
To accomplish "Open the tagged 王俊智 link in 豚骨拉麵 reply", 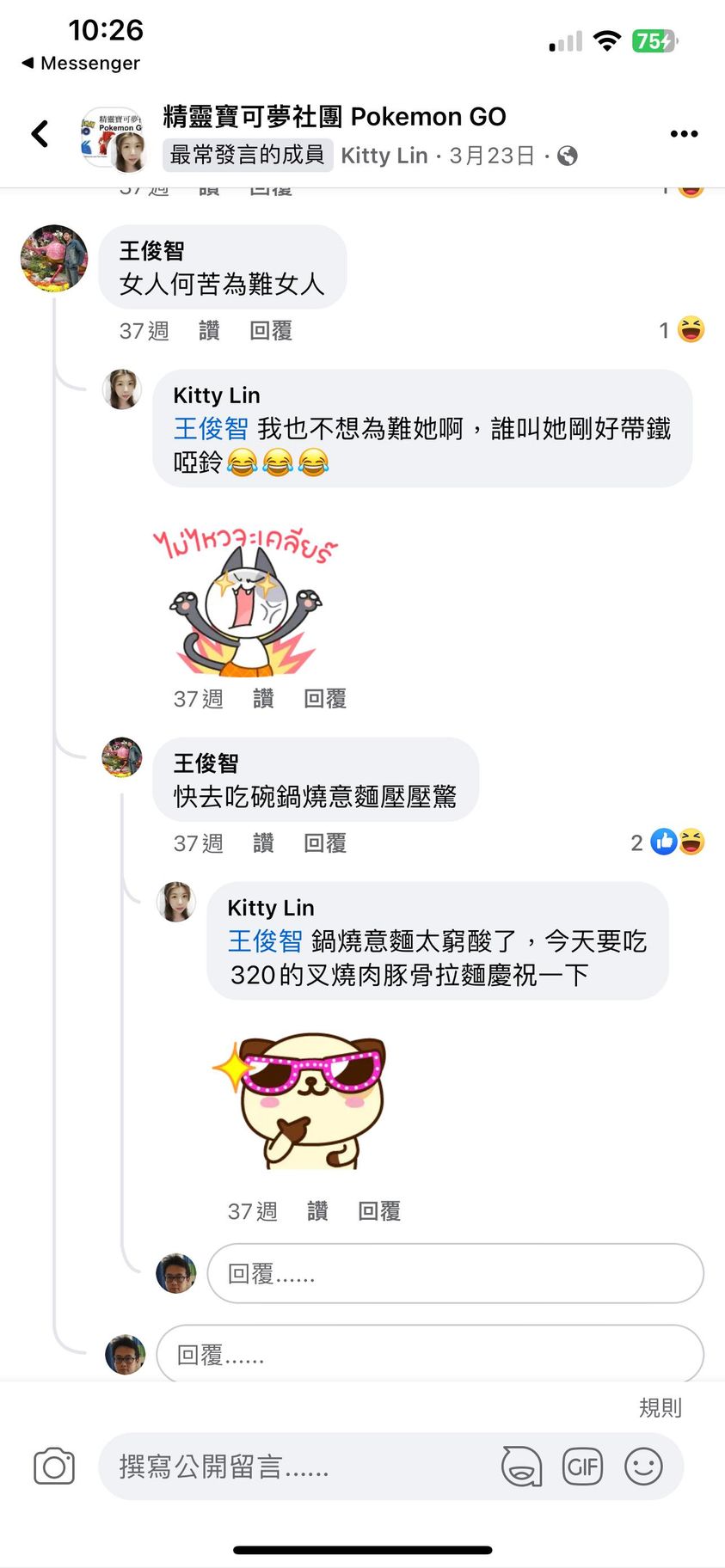I will (265, 941).
